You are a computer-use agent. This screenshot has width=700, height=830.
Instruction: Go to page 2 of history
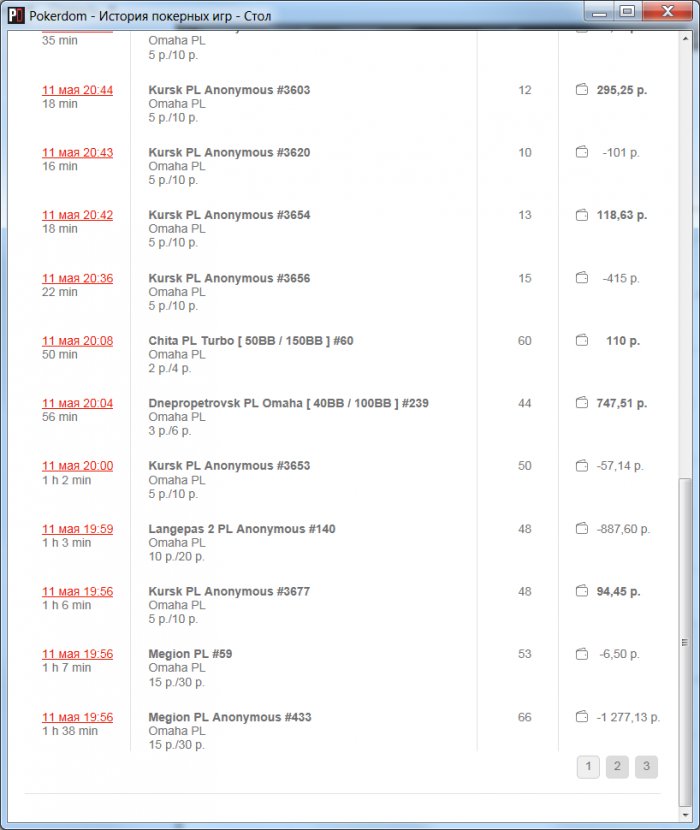tap(617, 767)
